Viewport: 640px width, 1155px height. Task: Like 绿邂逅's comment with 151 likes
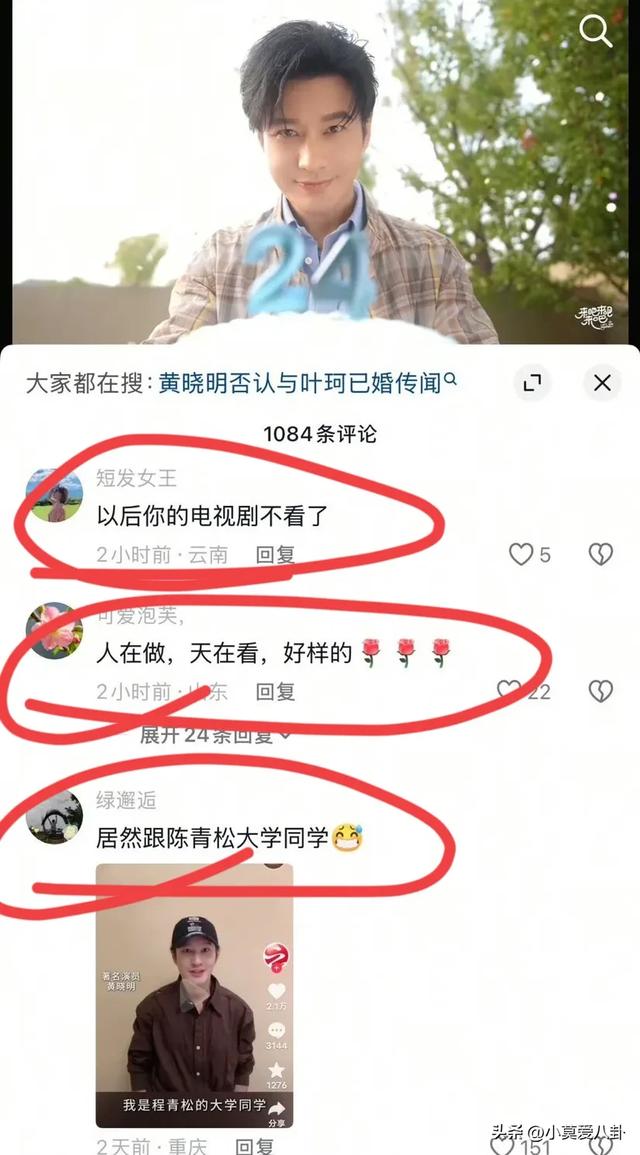tap(503, 1145)
